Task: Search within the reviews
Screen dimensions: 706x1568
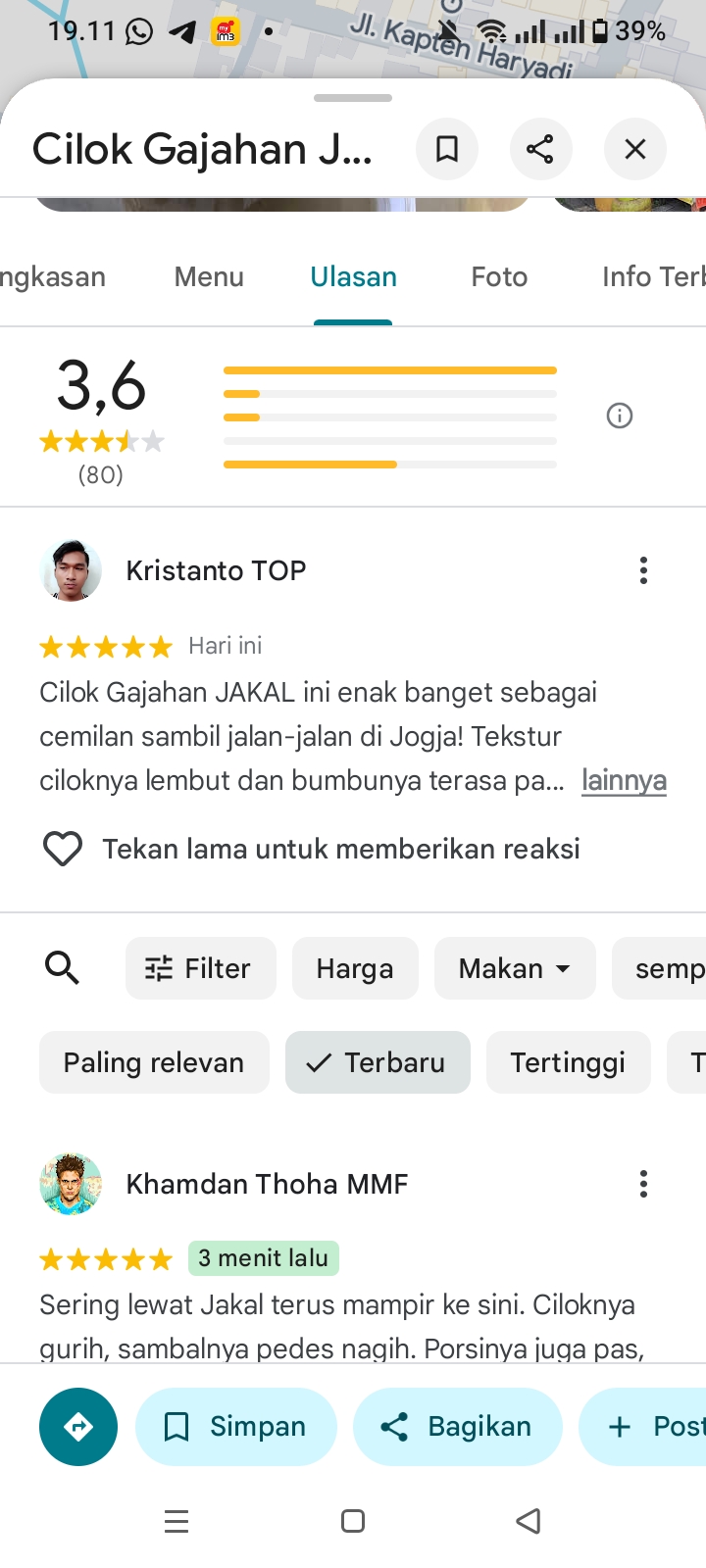Action: (x=63, y=968)
